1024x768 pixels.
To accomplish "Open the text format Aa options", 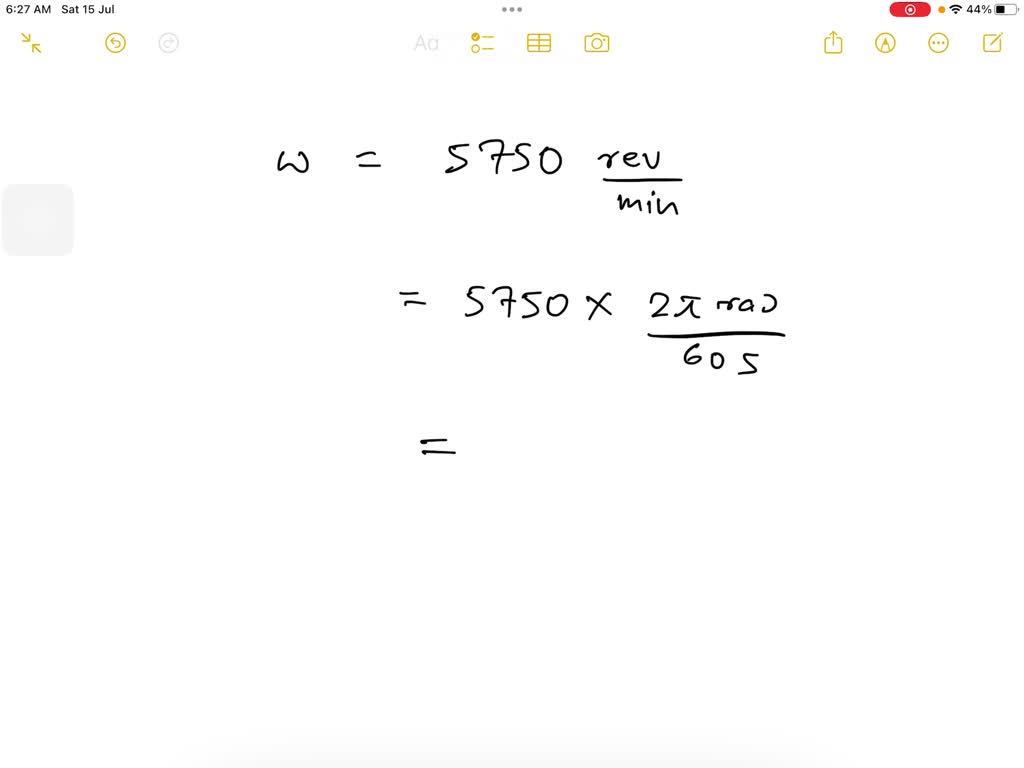I will click(x=426, y=43).
